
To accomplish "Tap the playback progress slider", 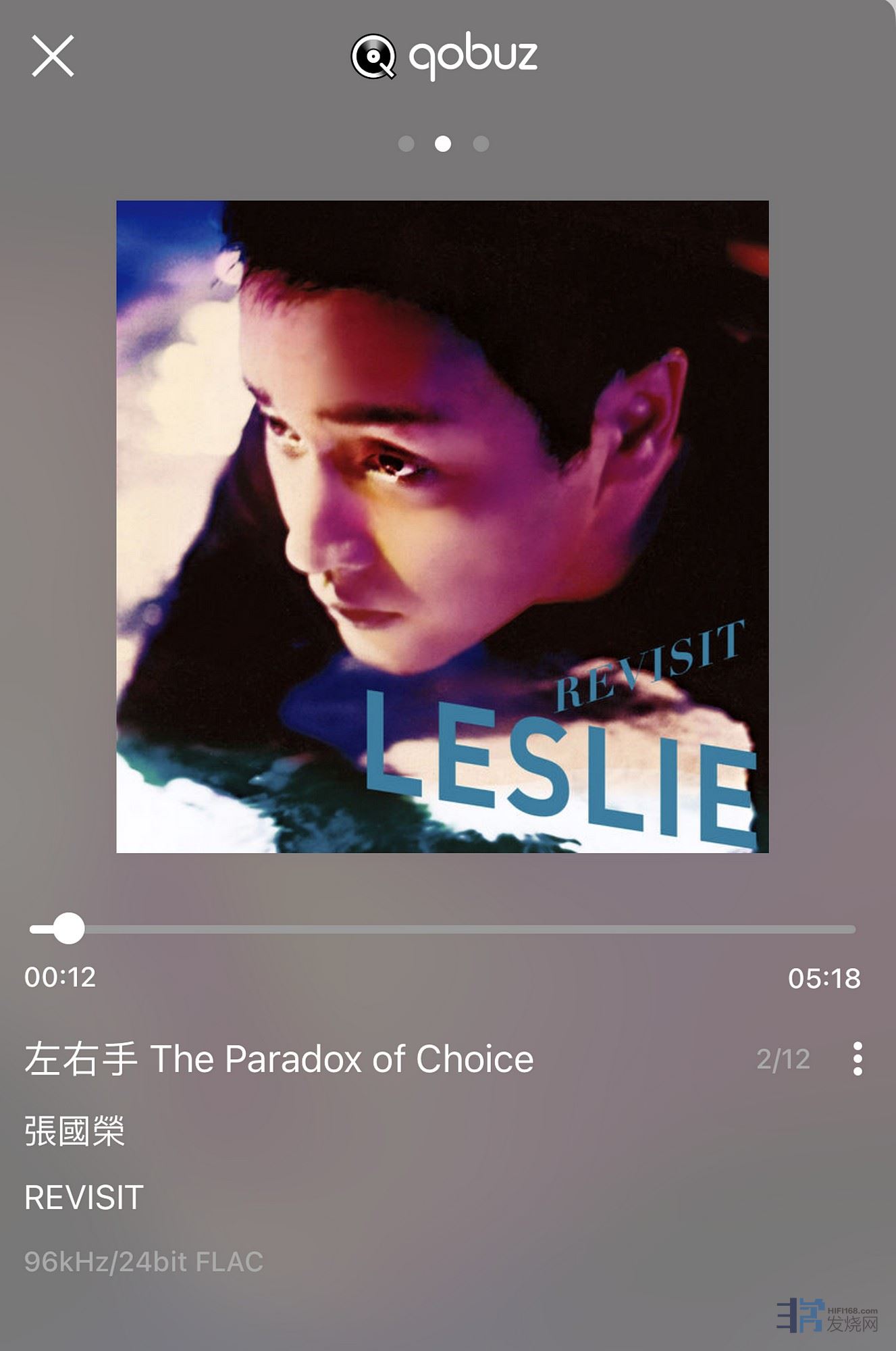I will (442, 929).
